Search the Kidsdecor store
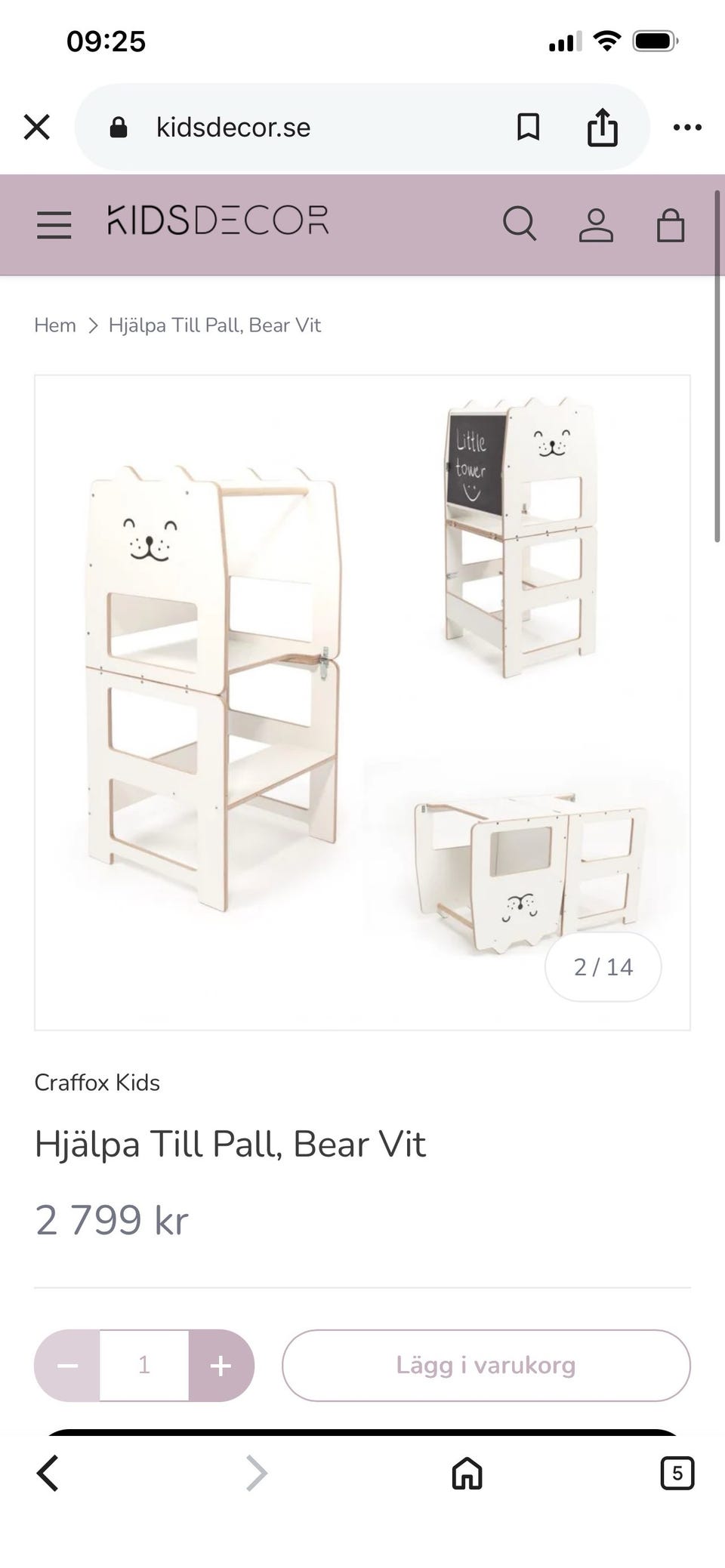 (520, 224)
